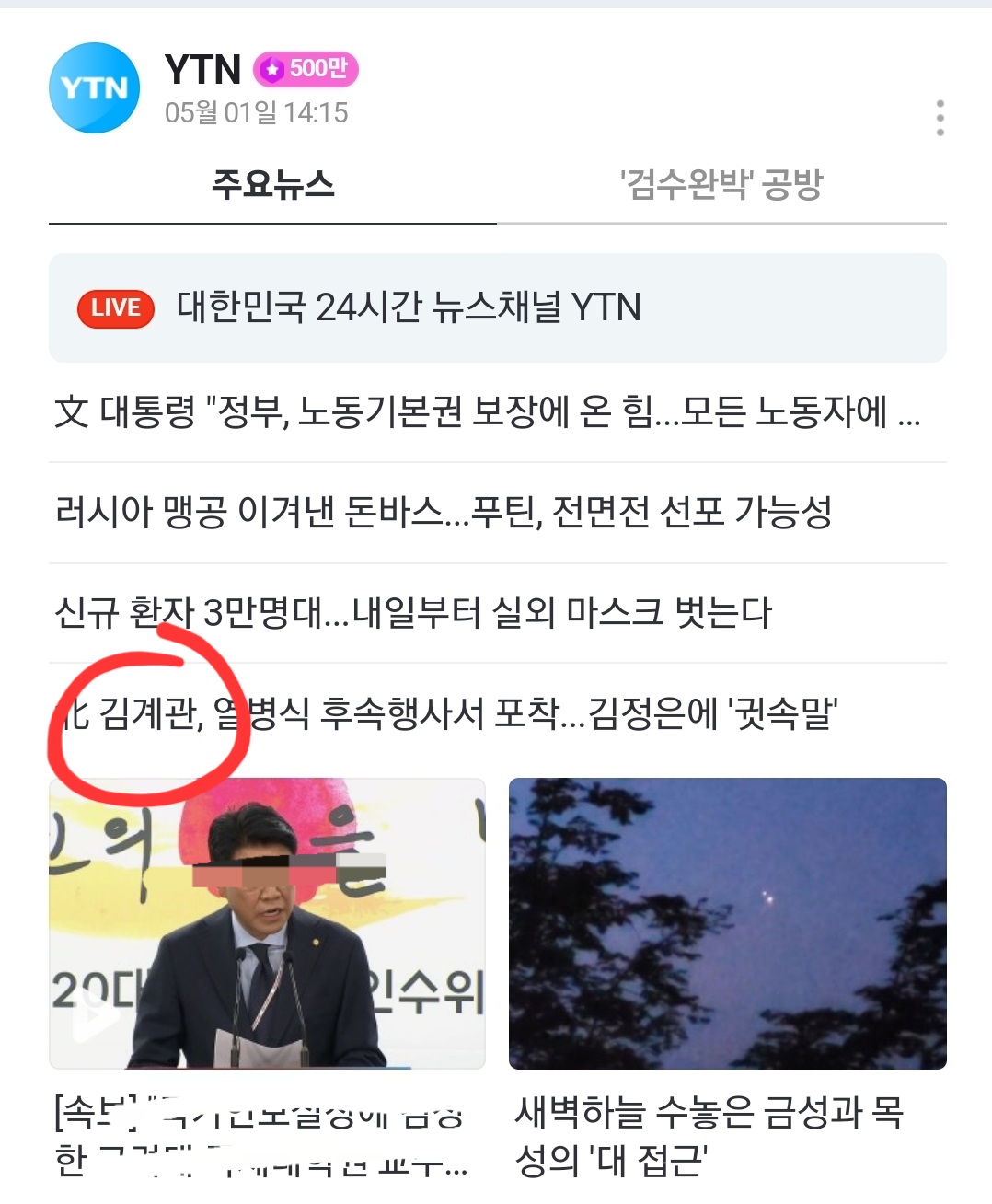The image size is (992, 1204).
Task: Switch to the '검수완박' 공방 tab
Action: tap(721, 185)
